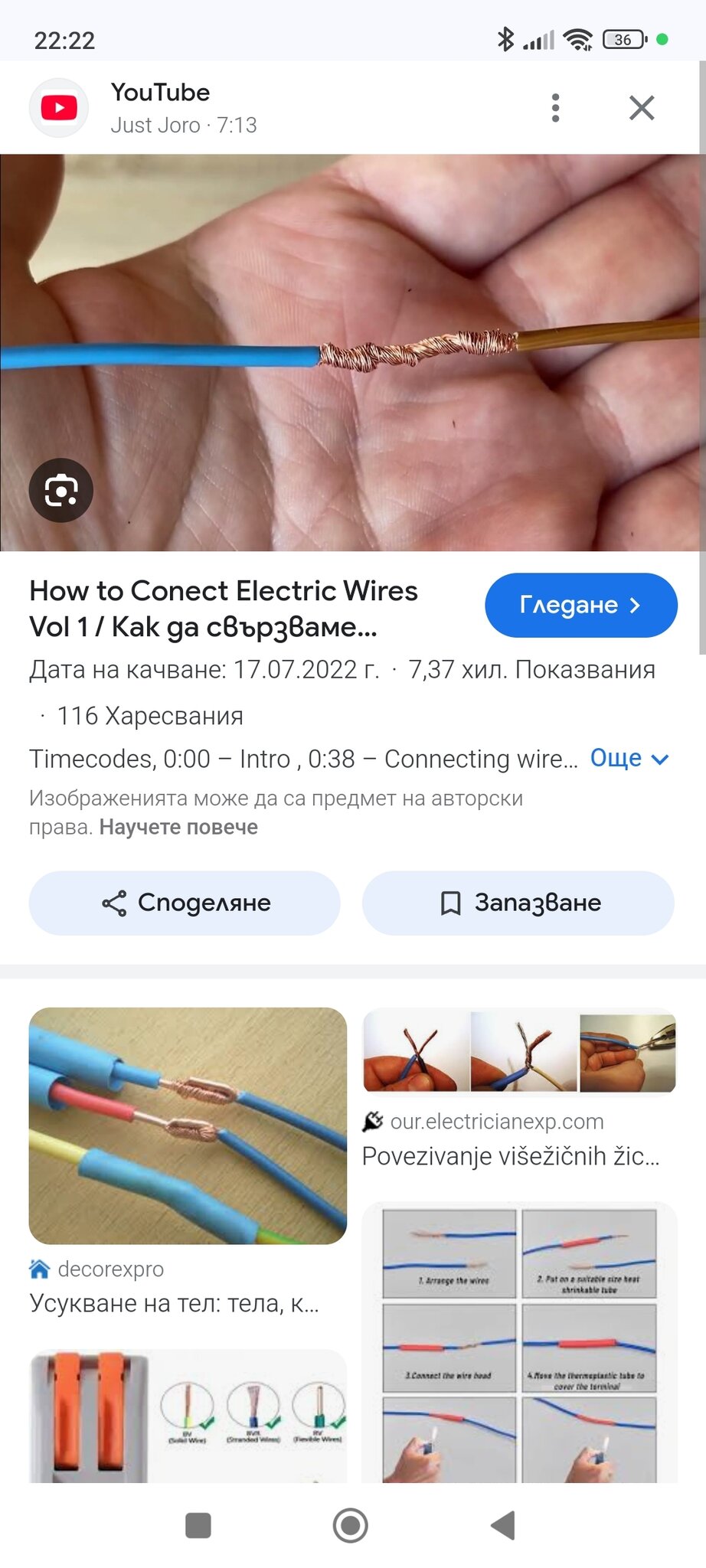Open the decorexpro wire splicing result
This screenshot has width=706, height=1568.
tap(188, 1125)
